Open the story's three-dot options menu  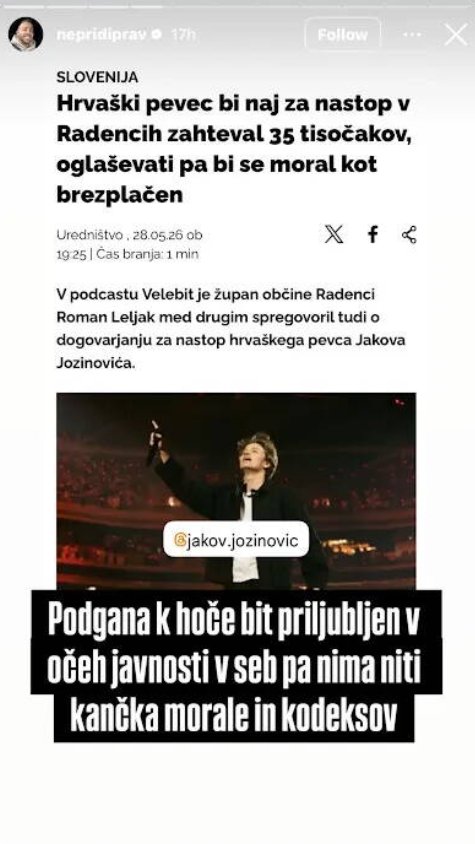click(412, 34)
